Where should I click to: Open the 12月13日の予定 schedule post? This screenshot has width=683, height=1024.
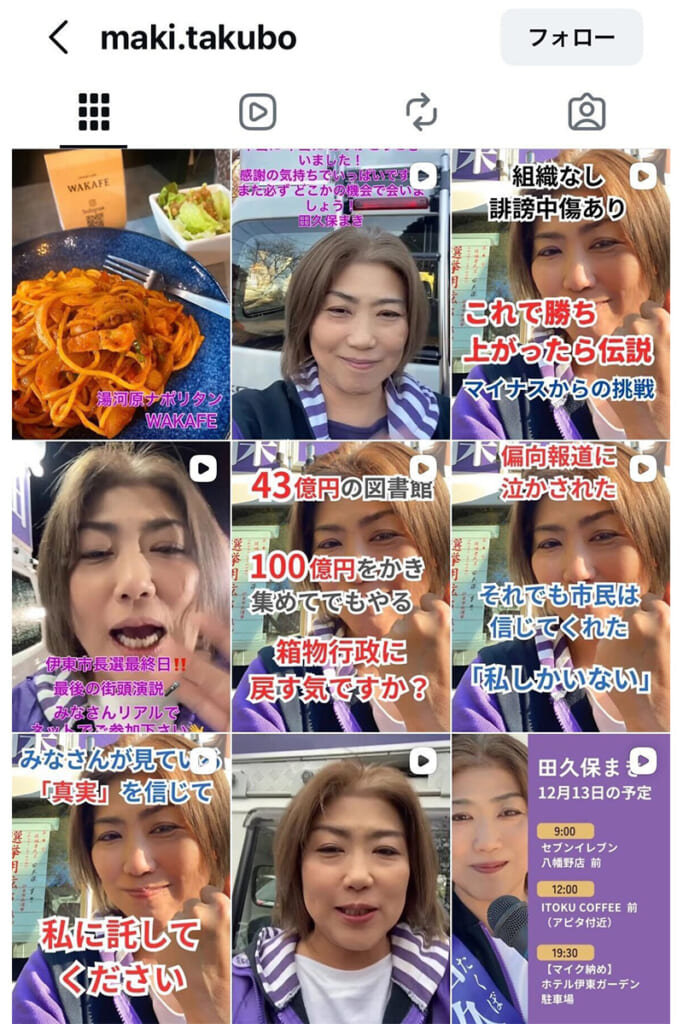560,878
